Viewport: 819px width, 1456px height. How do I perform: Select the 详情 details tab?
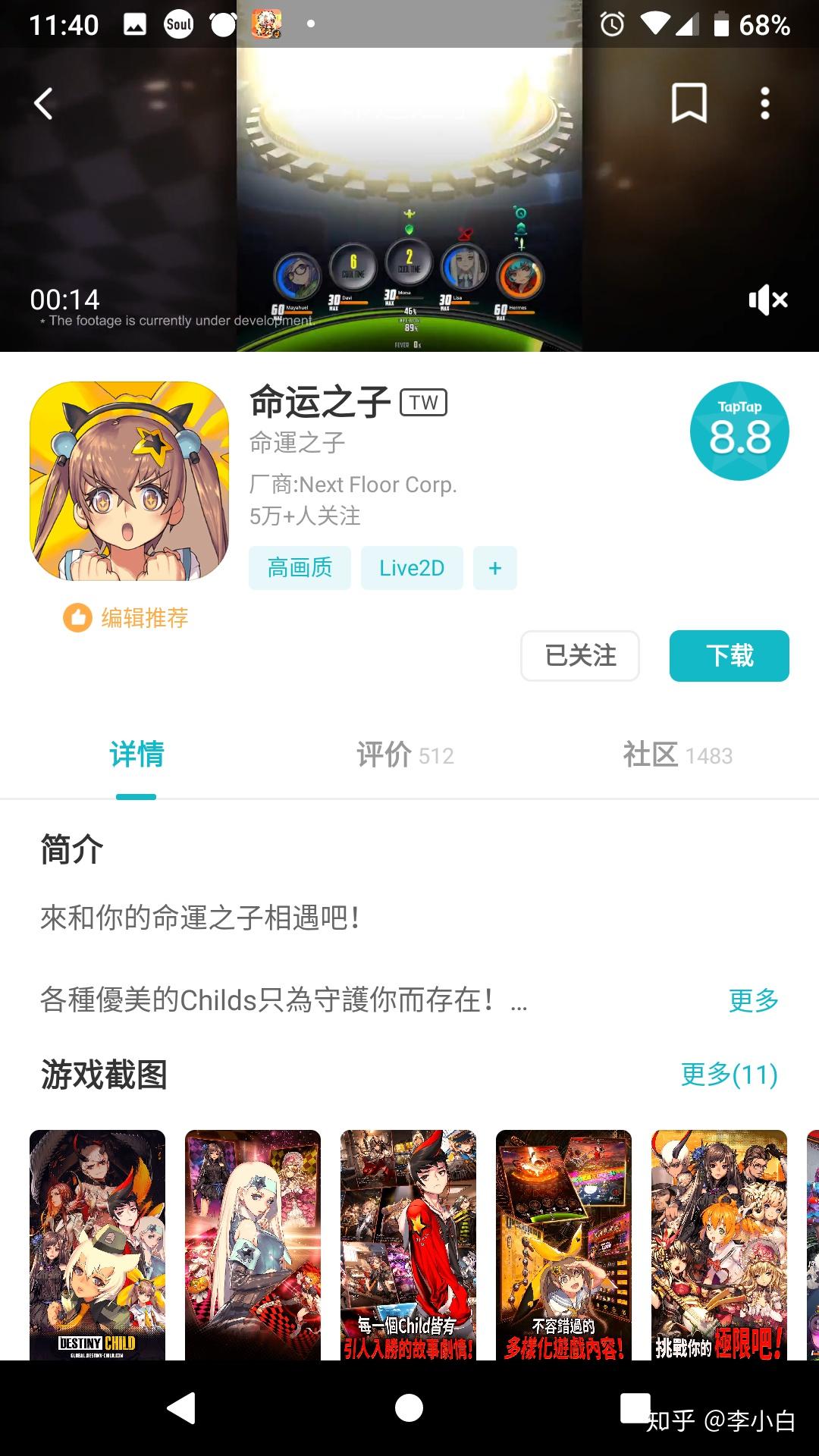pos(136,755)
